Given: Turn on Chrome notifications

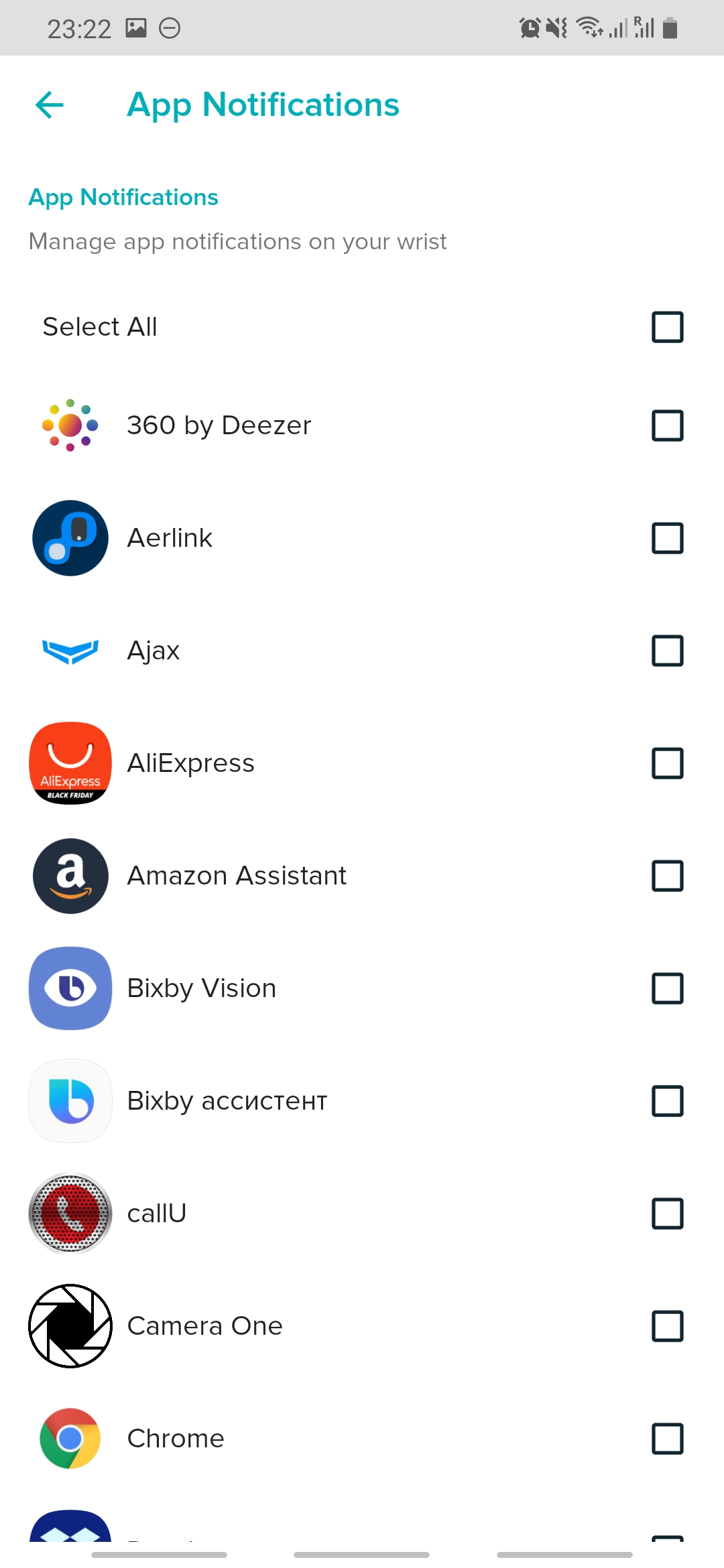Looking at the screenshot, I should (667, 1439).
